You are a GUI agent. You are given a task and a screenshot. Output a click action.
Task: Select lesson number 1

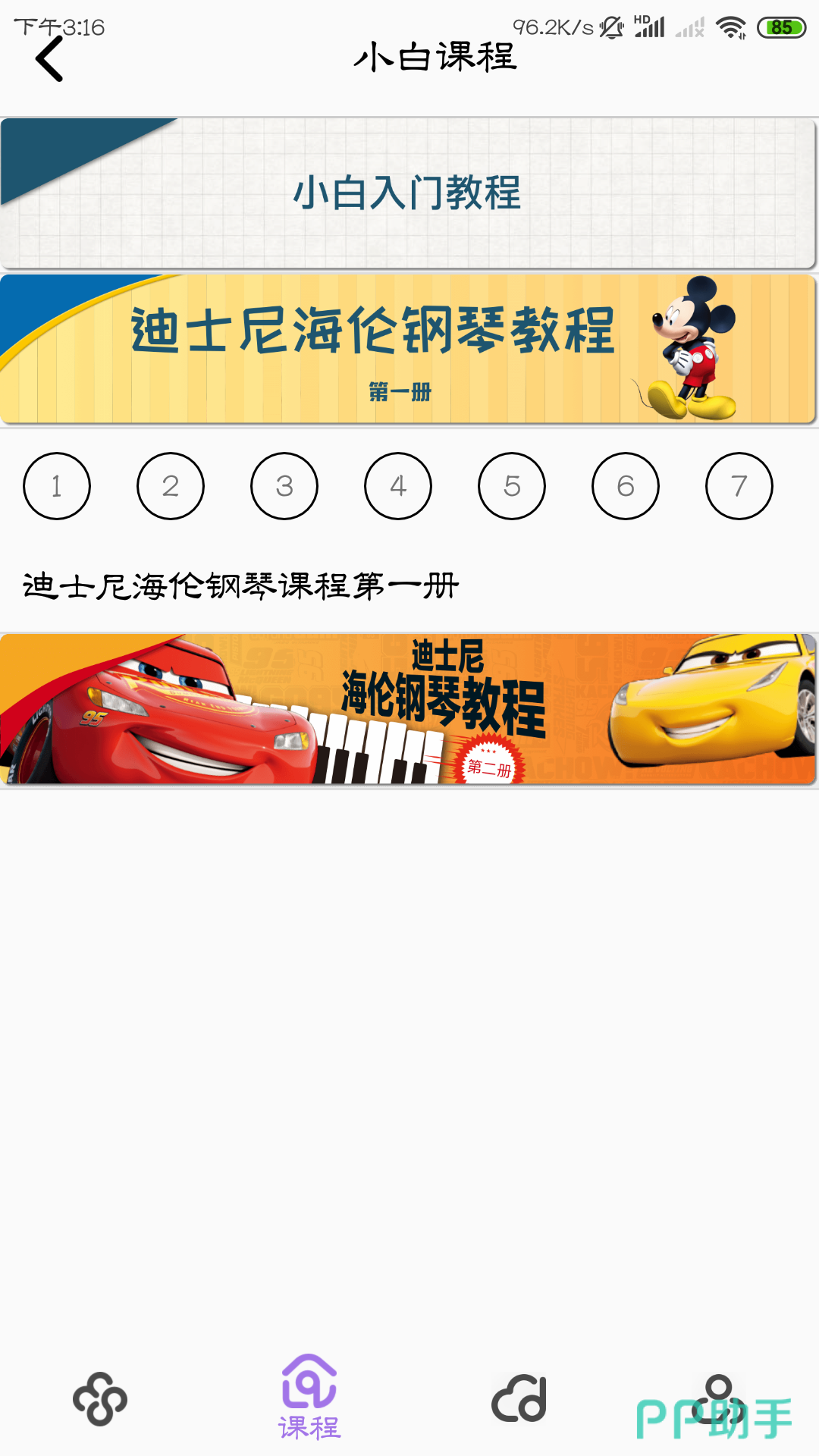[x=57, y=486]
